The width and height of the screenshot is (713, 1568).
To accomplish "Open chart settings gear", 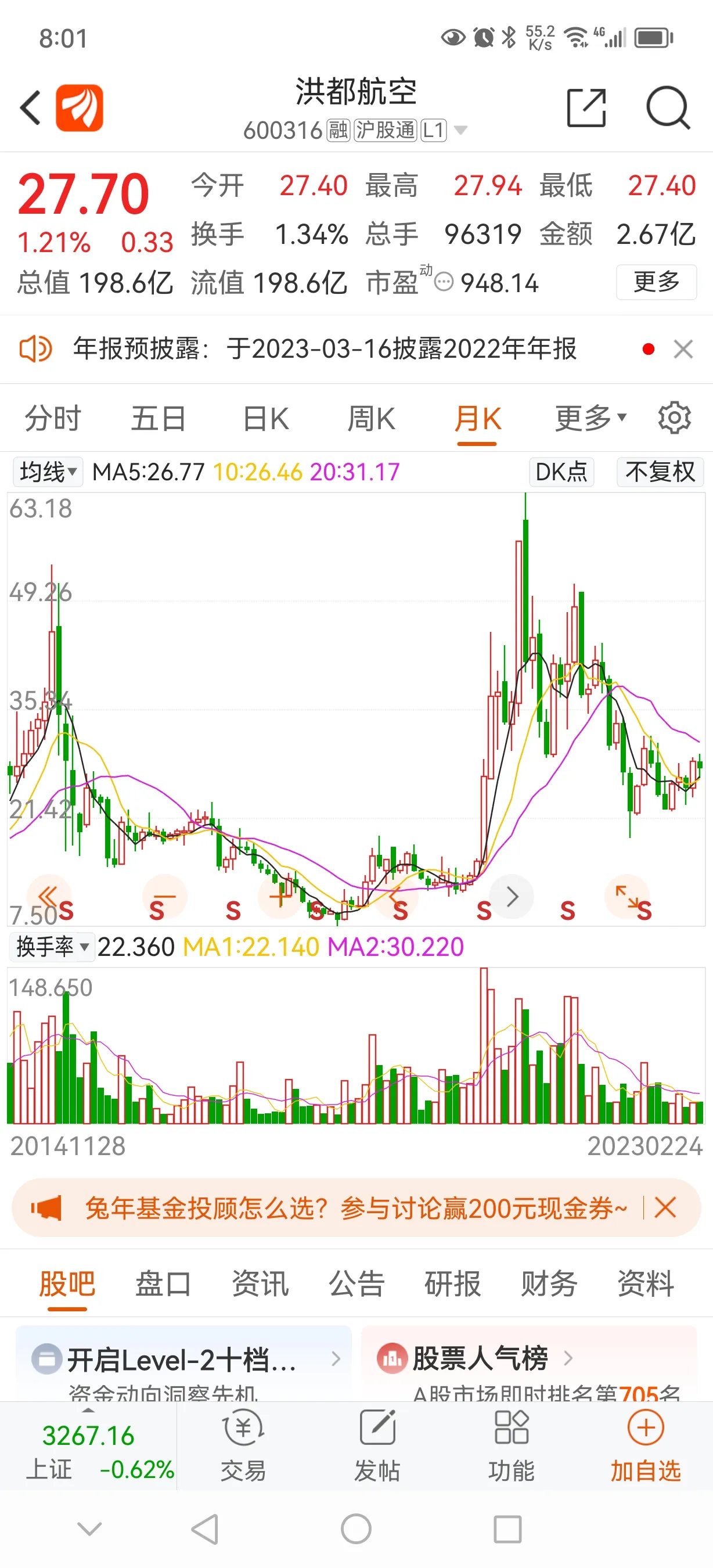I will point(674,418).
